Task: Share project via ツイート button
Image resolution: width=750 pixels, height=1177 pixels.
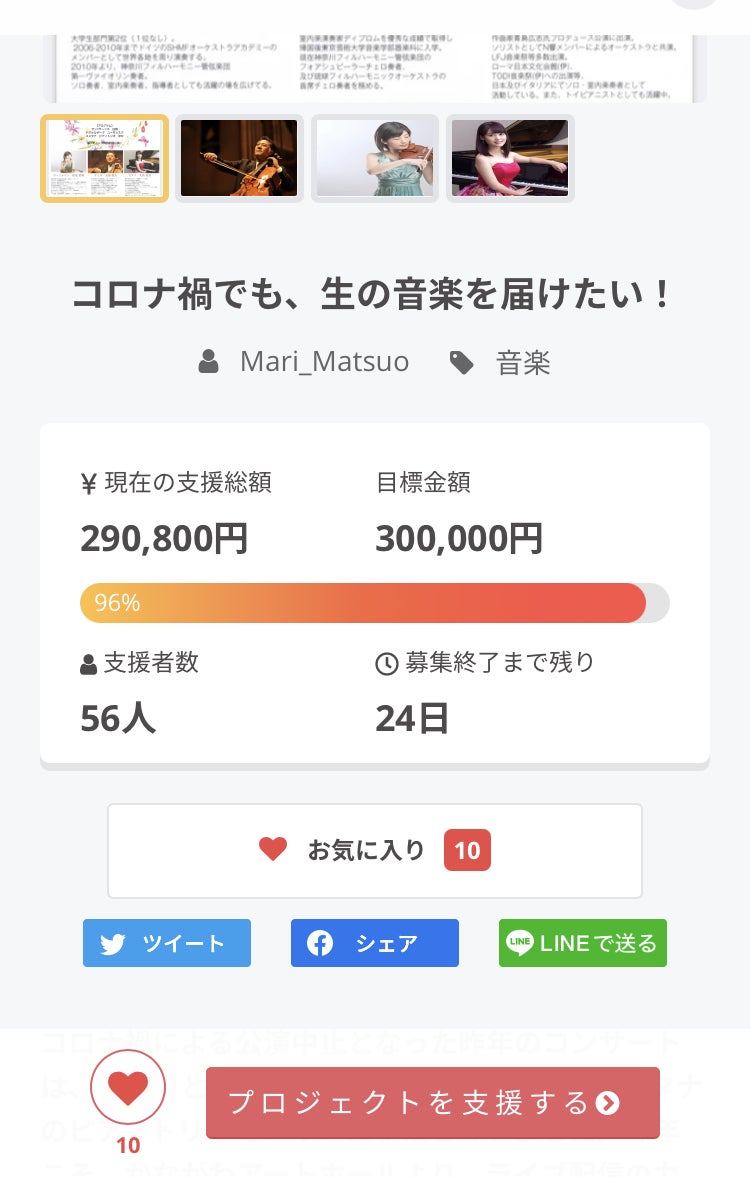Action: [167, 943]
